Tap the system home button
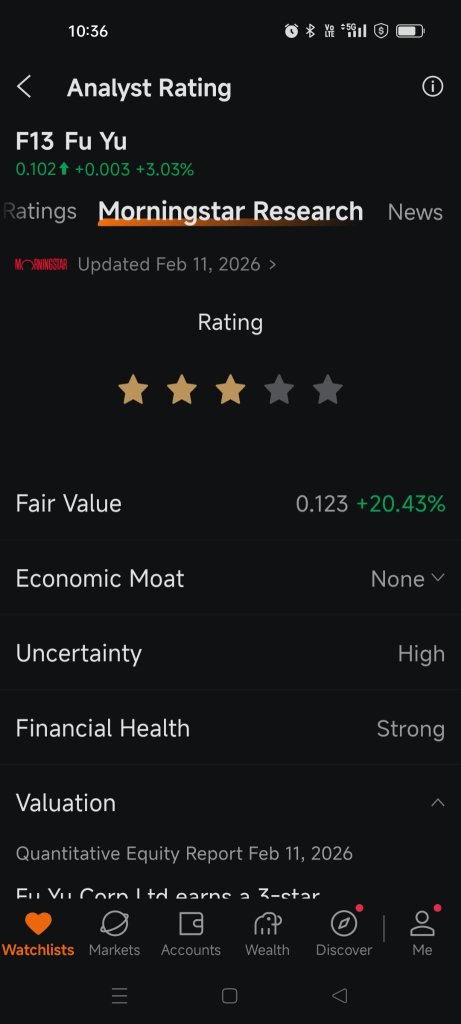The width and height of the screenshot is (461, 1024). point(229,995)
